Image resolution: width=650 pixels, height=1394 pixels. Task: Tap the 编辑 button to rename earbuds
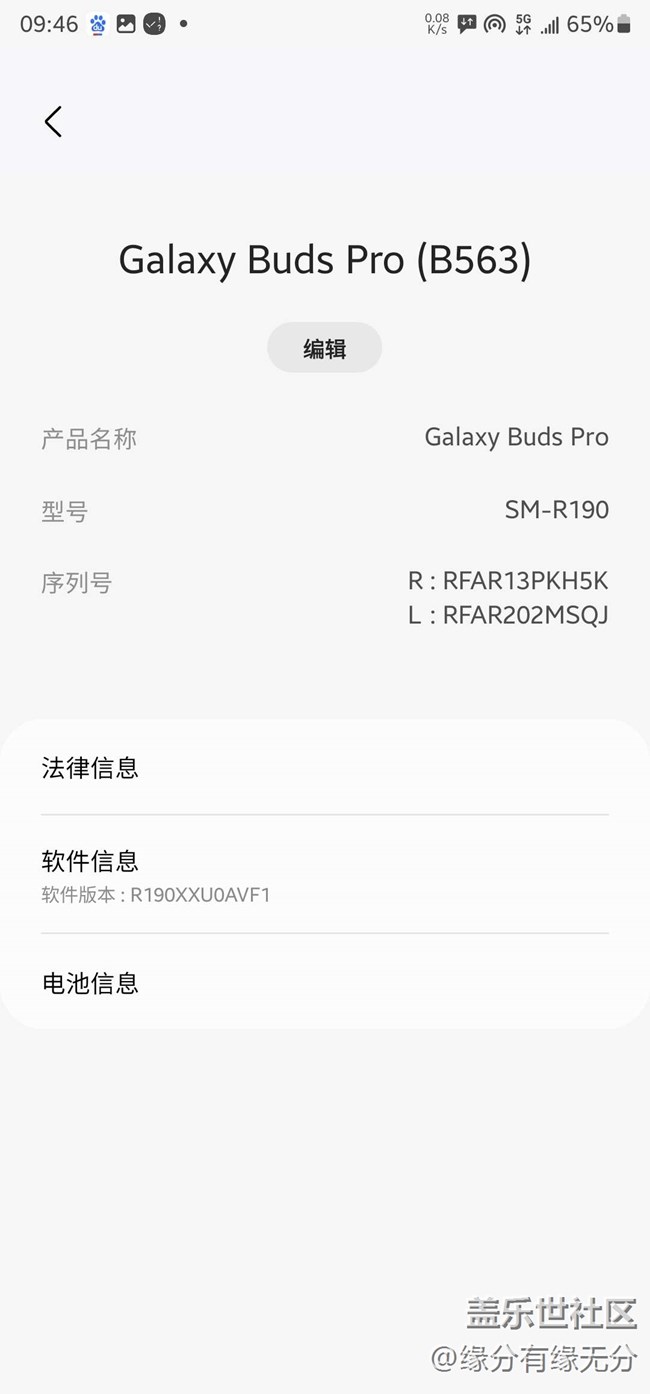pyautogui.click(x=324, y=348)
